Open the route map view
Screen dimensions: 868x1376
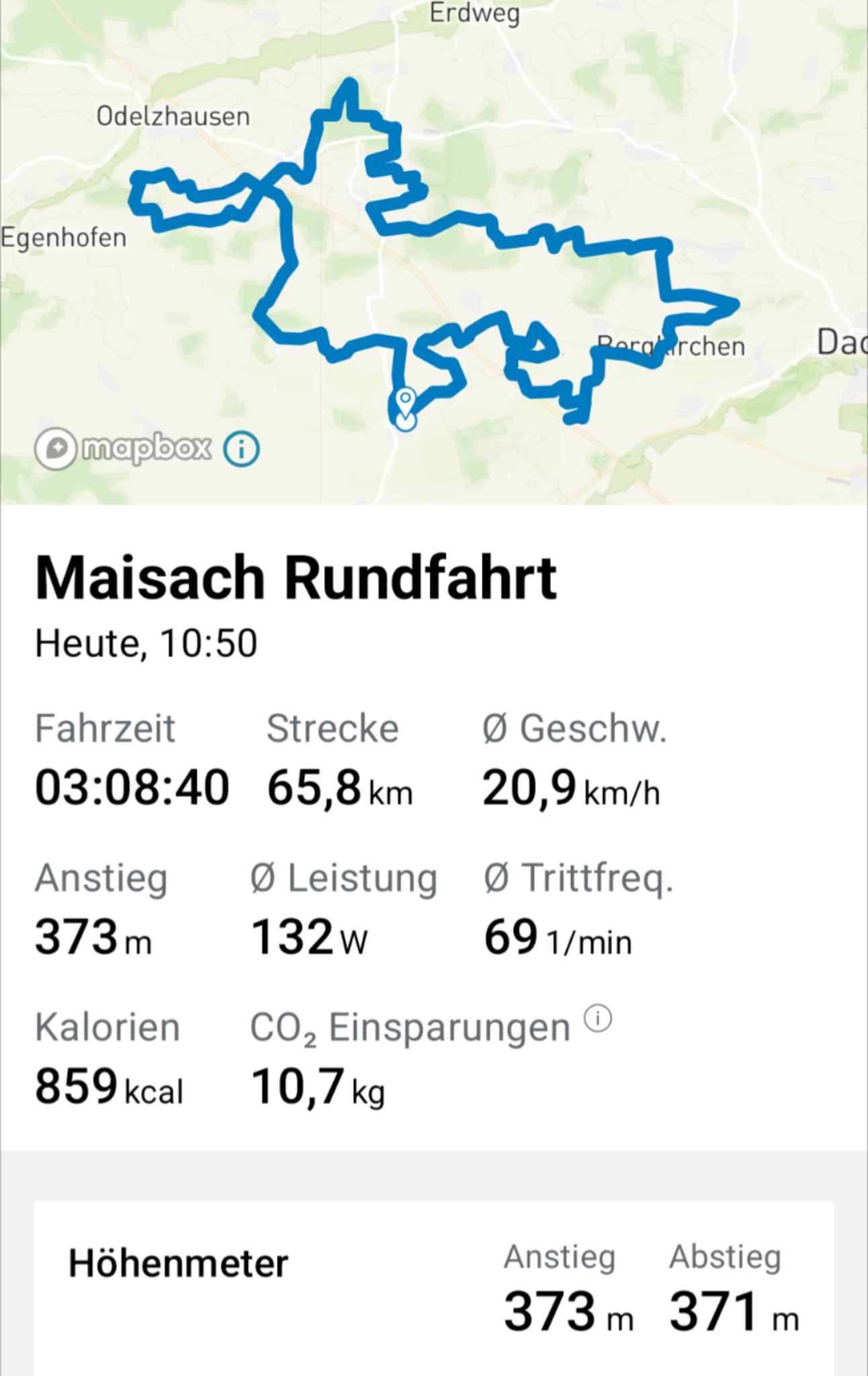[434, 252]
